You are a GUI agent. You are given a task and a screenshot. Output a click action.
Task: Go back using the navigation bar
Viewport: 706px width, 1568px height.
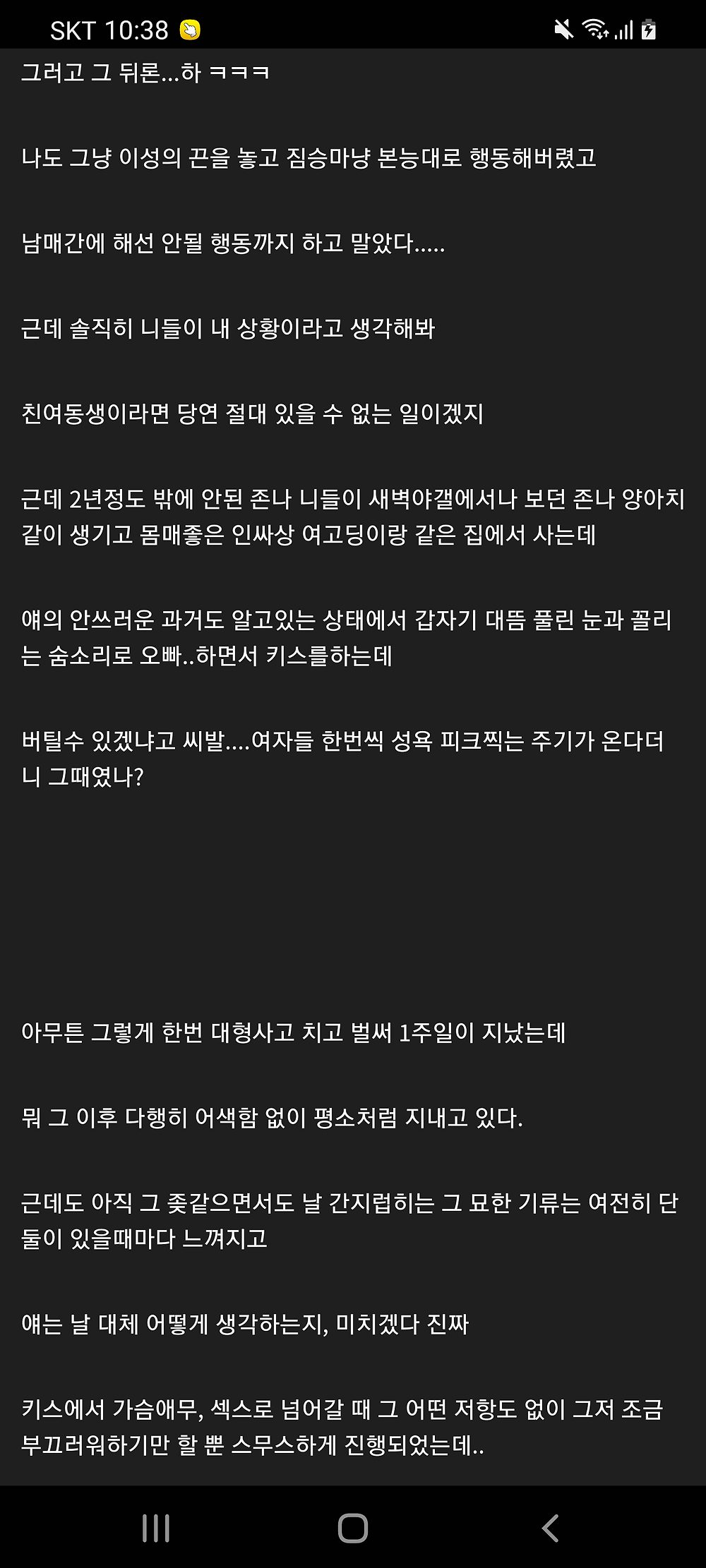pyautogui.click(x=550, y=1528)
